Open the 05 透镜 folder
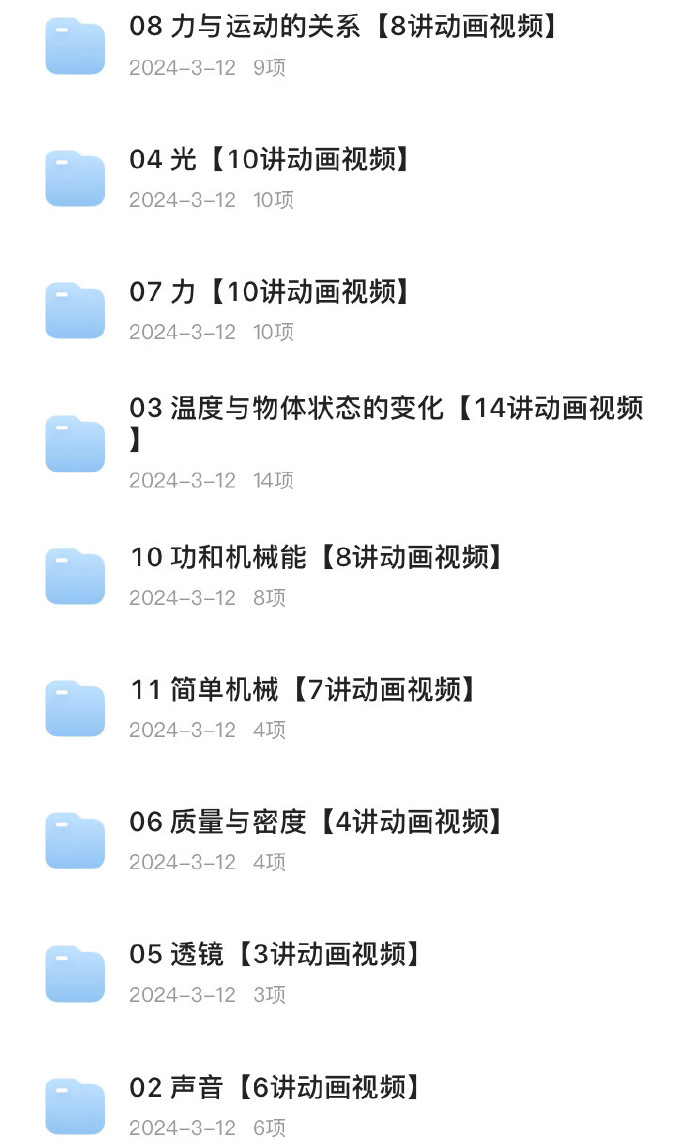 click(x=345, y=974)
